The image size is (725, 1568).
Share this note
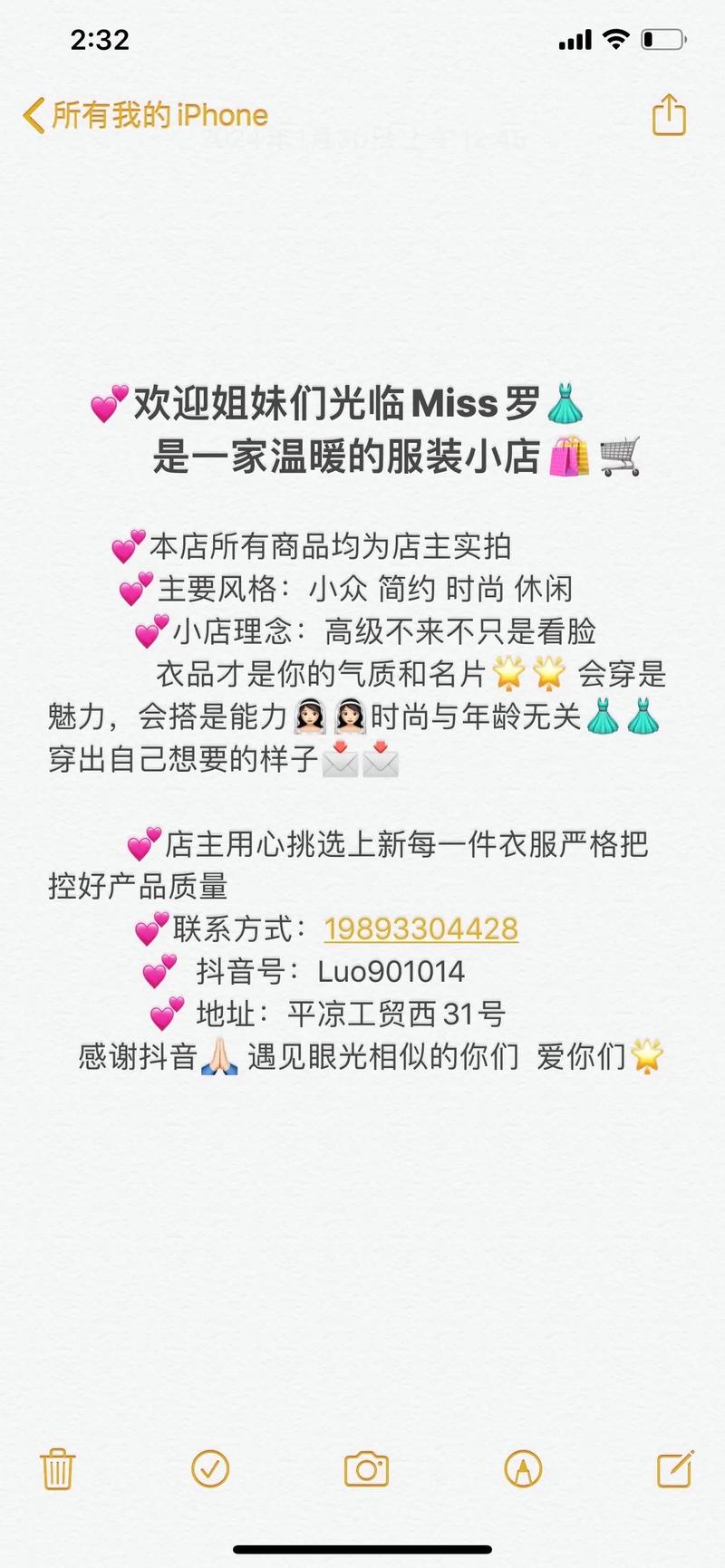[x=669, y=115]
